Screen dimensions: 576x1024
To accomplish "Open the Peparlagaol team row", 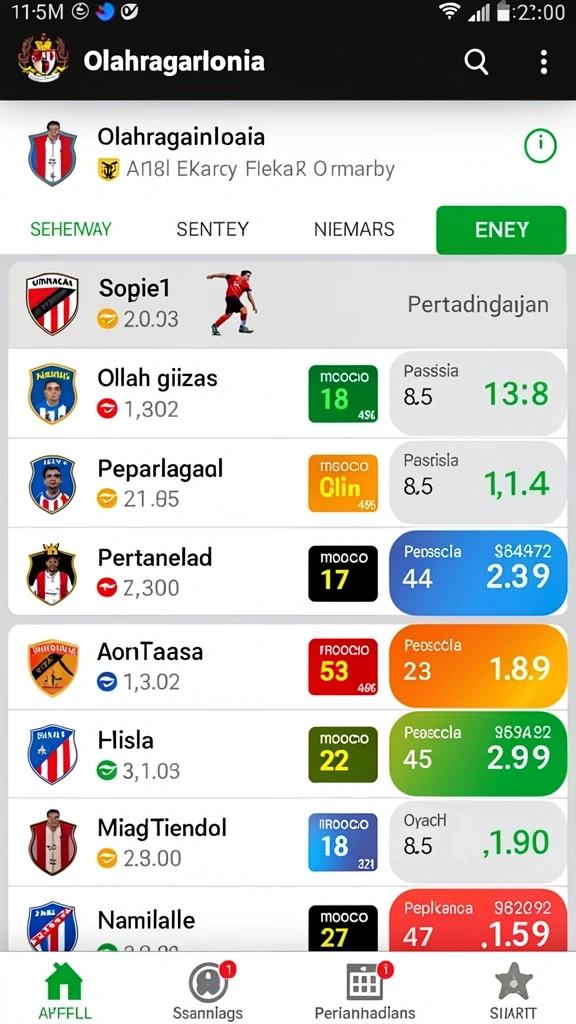I will (x=287, y=483).
